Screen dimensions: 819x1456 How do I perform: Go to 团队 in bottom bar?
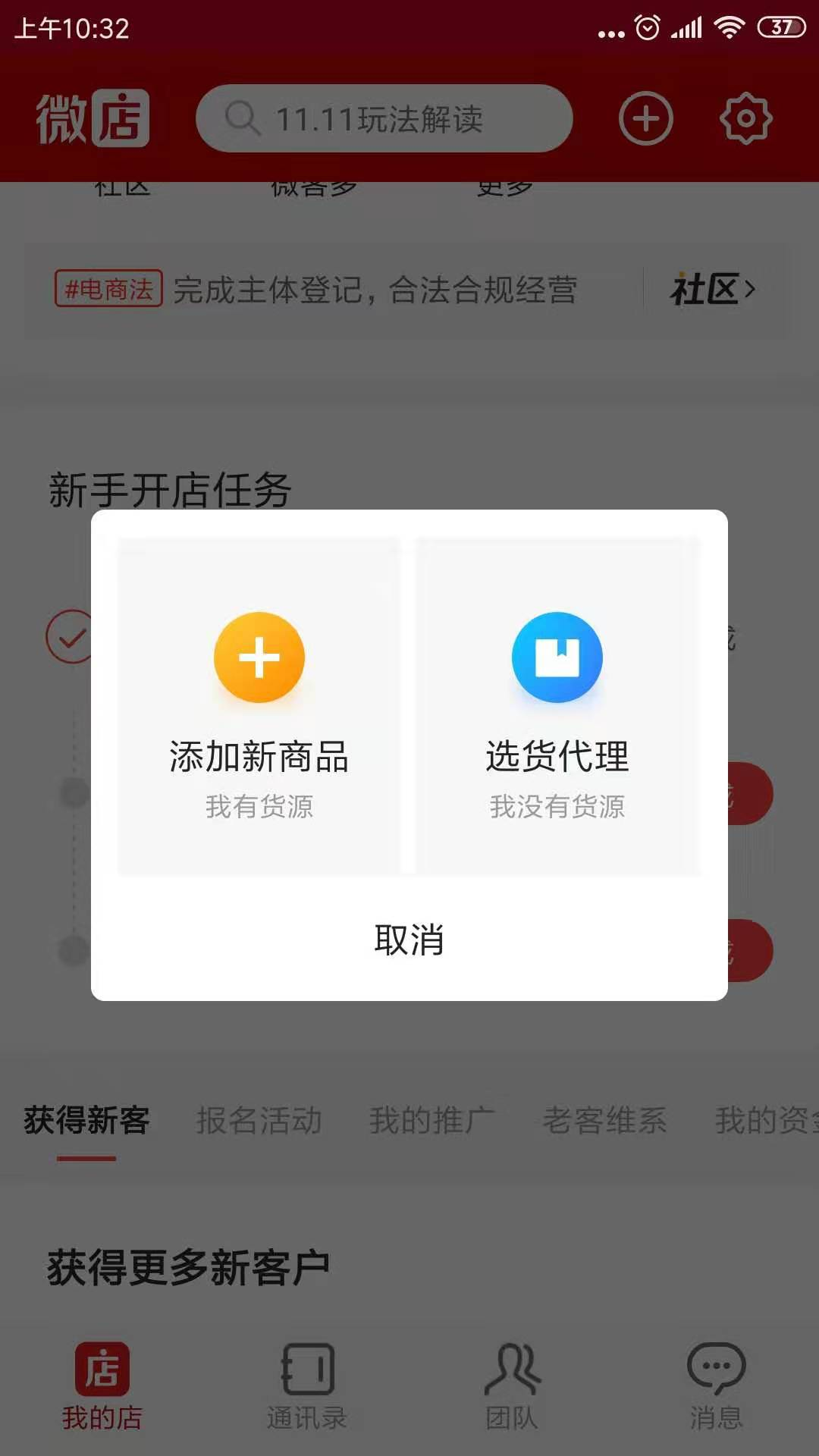coord(512,1386)
